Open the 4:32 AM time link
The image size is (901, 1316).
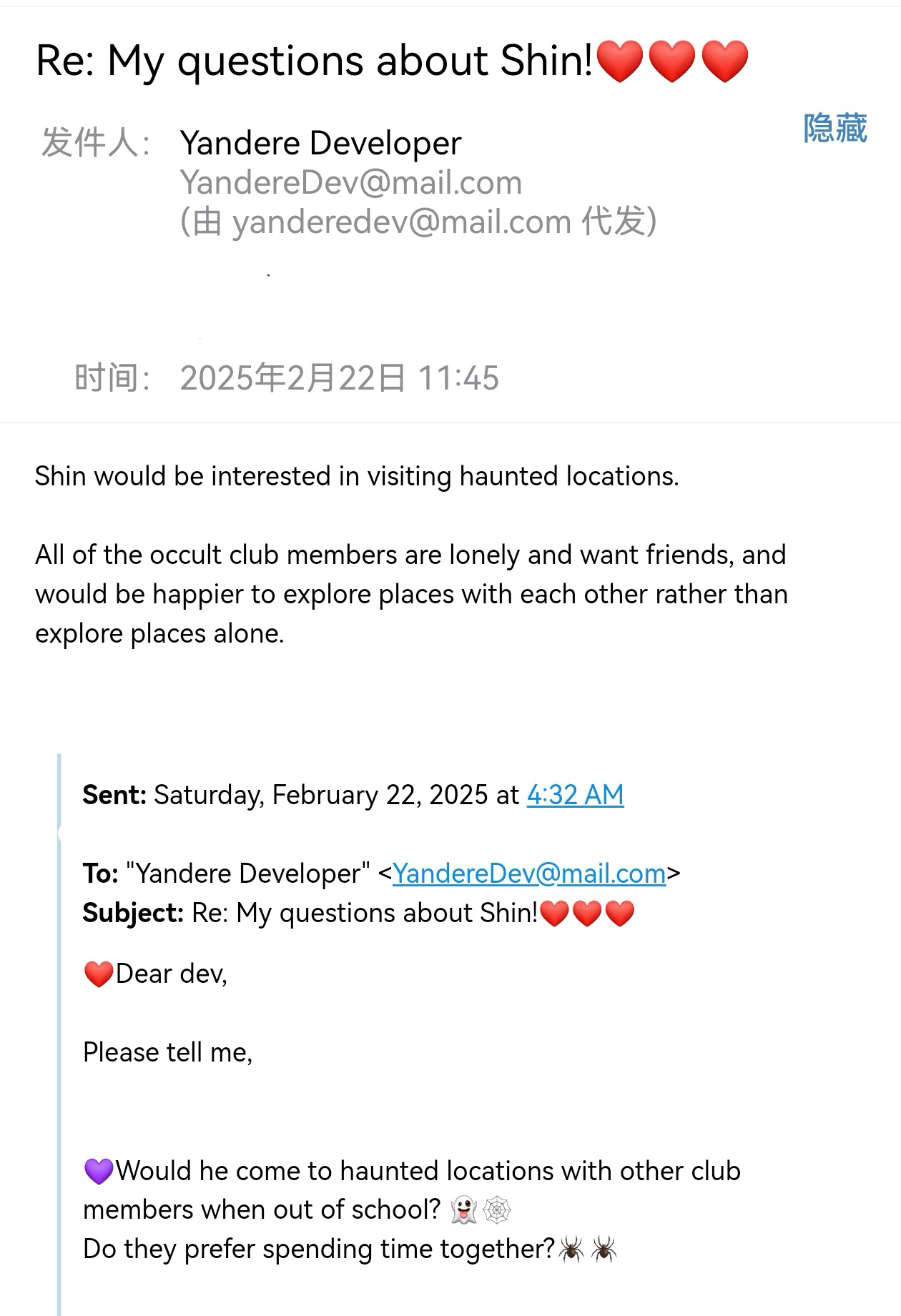[x=575, y=795]
